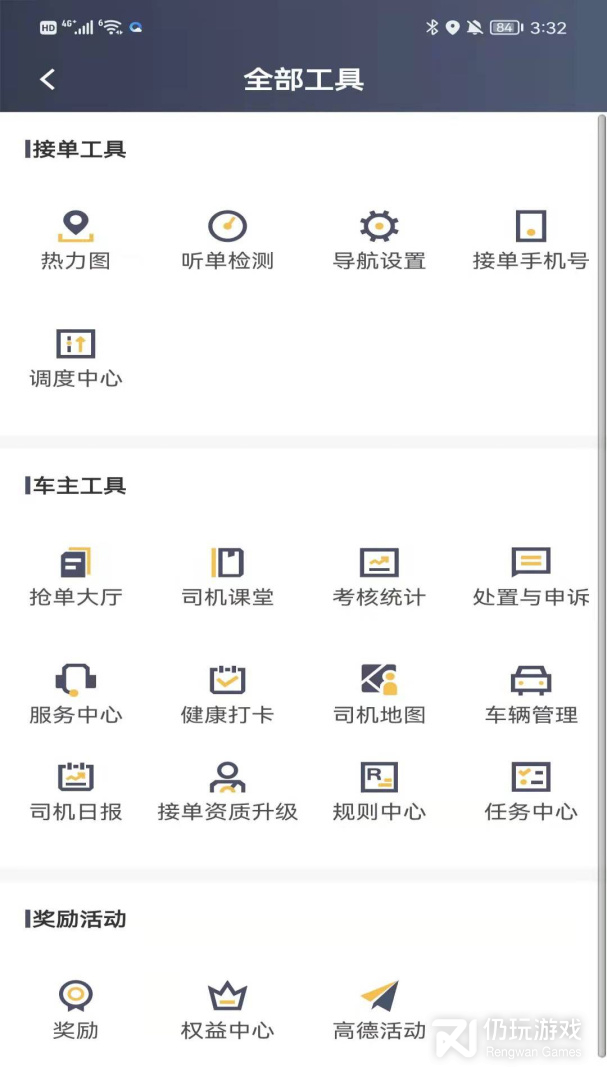607x1080 pixels.
Task: Open the 调度中心 dispatch center
Action: (75, 357)
